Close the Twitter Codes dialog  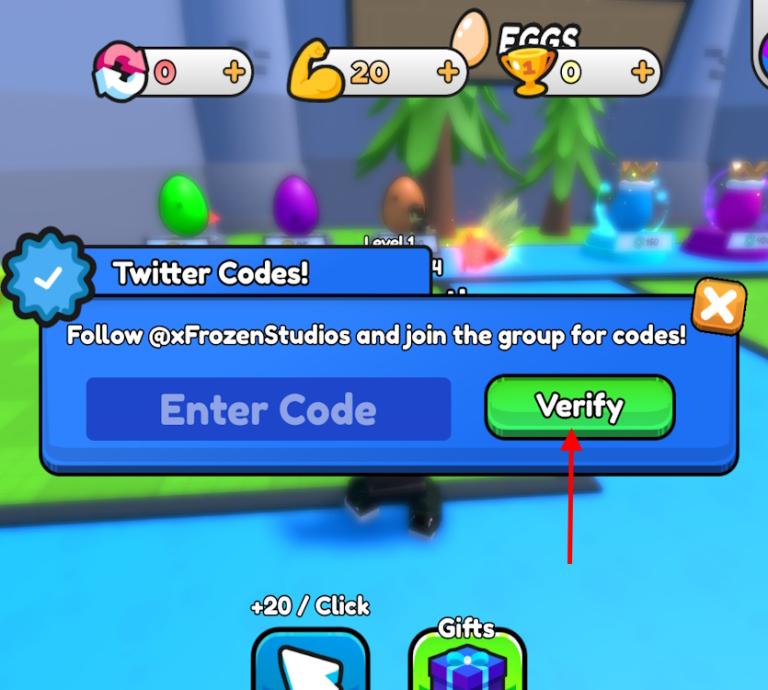coord(718,305)
